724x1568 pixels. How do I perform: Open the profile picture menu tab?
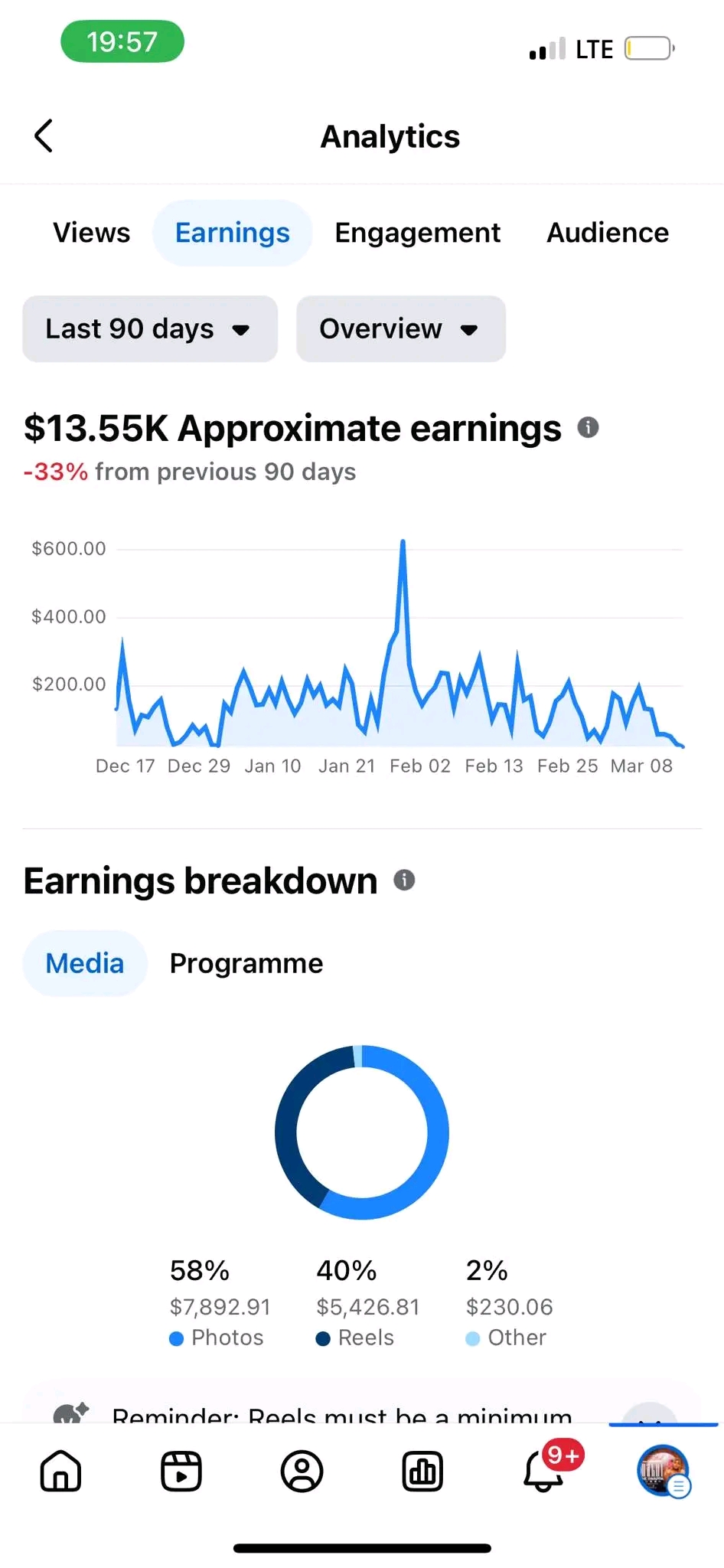click(663, 1471)
